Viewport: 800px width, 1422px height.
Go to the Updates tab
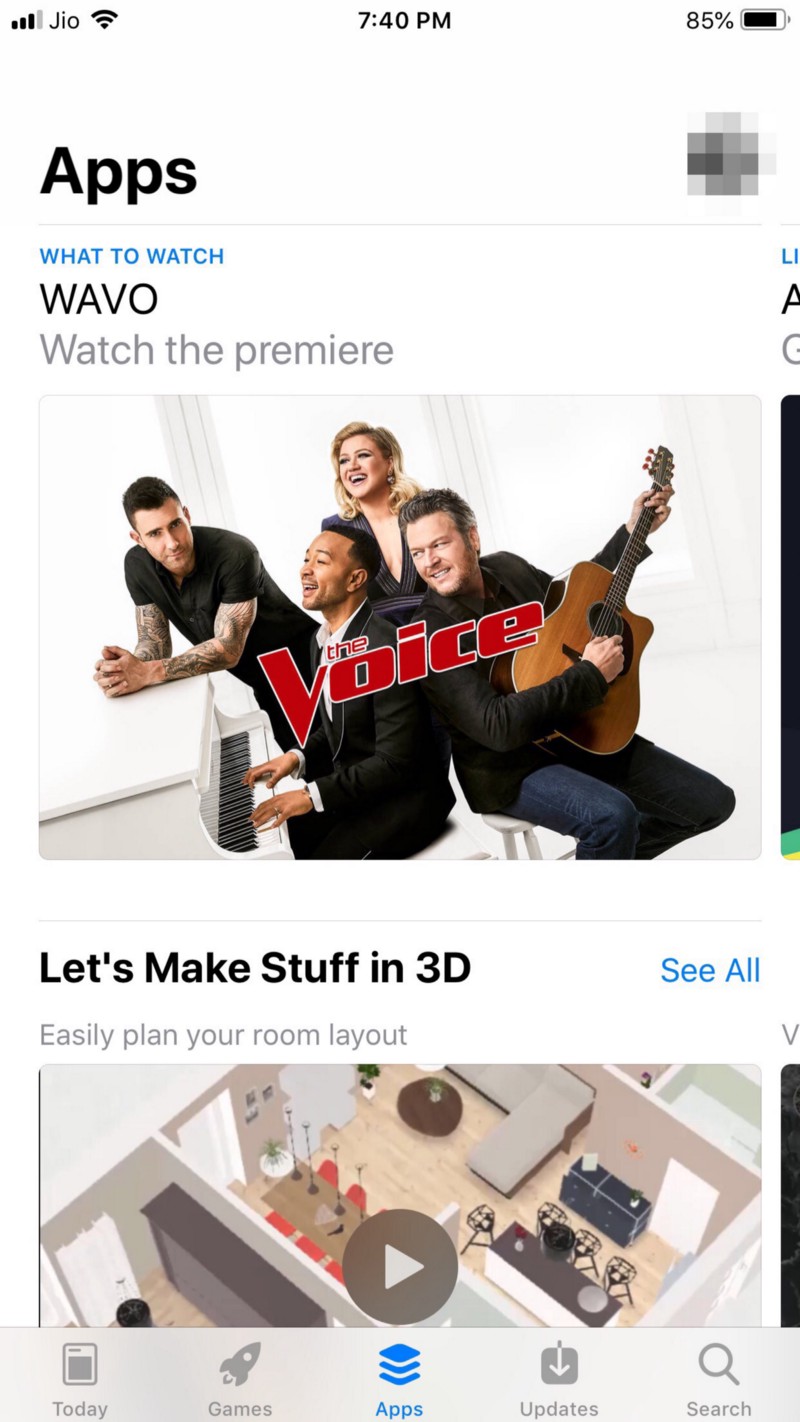point(559,1378)
